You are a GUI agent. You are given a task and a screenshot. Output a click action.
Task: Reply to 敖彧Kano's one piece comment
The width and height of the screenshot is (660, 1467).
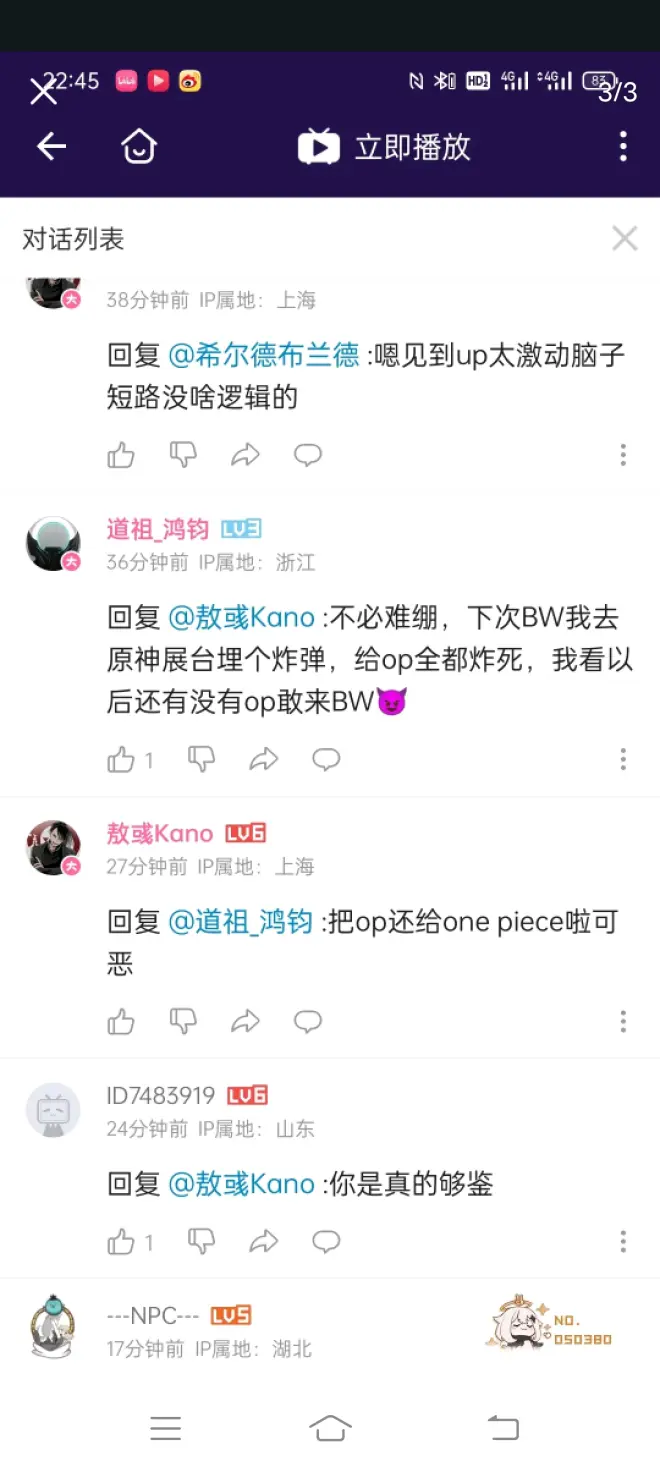307,1021
